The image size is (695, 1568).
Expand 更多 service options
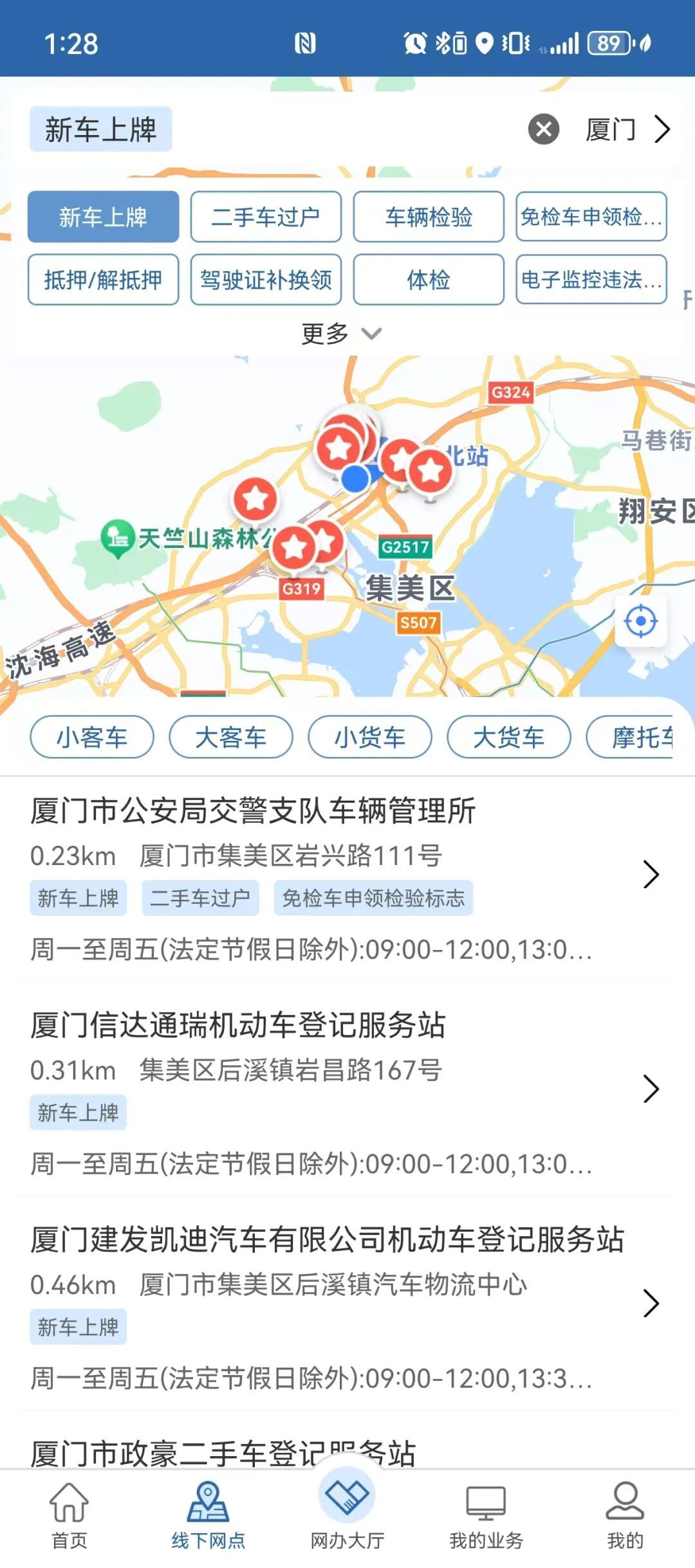(x=341, y=333)
